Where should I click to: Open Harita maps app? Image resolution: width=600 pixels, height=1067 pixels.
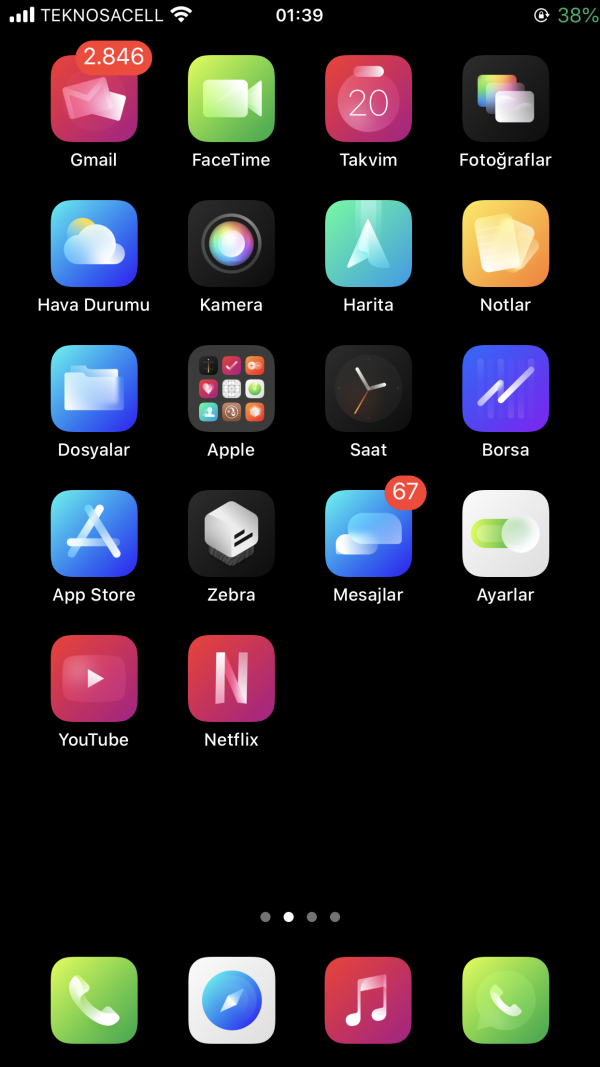tap(368, 244)
